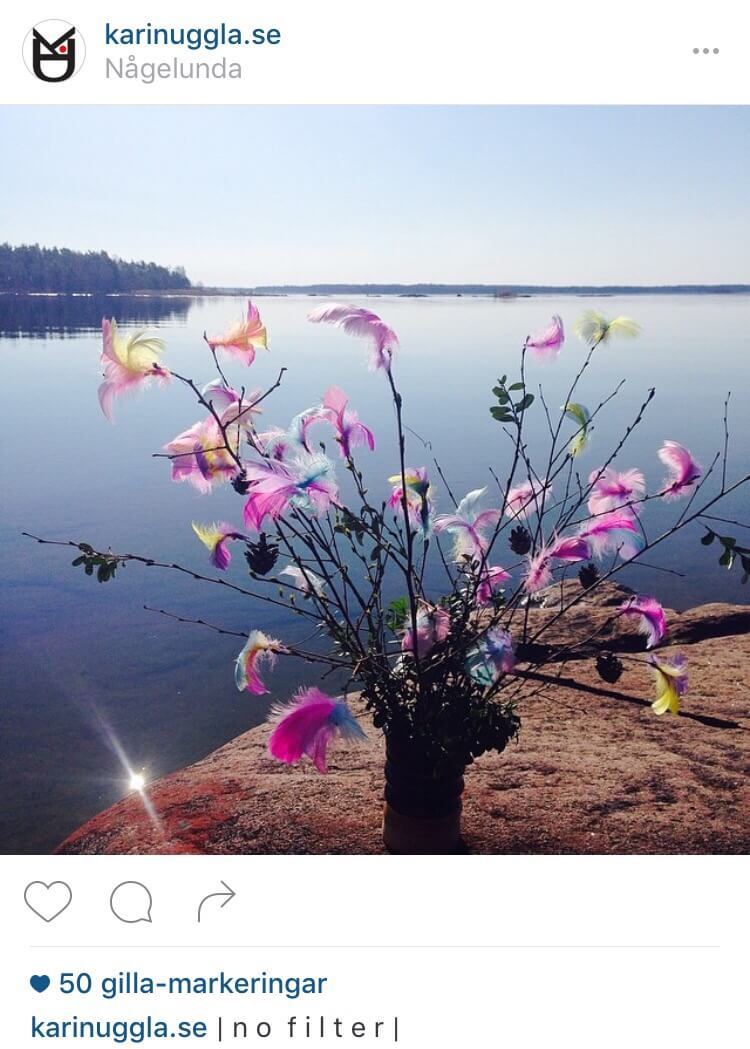This screenshot has width=750, height=1049.
Task: Share this post via arrow icon
Action: 216,901
